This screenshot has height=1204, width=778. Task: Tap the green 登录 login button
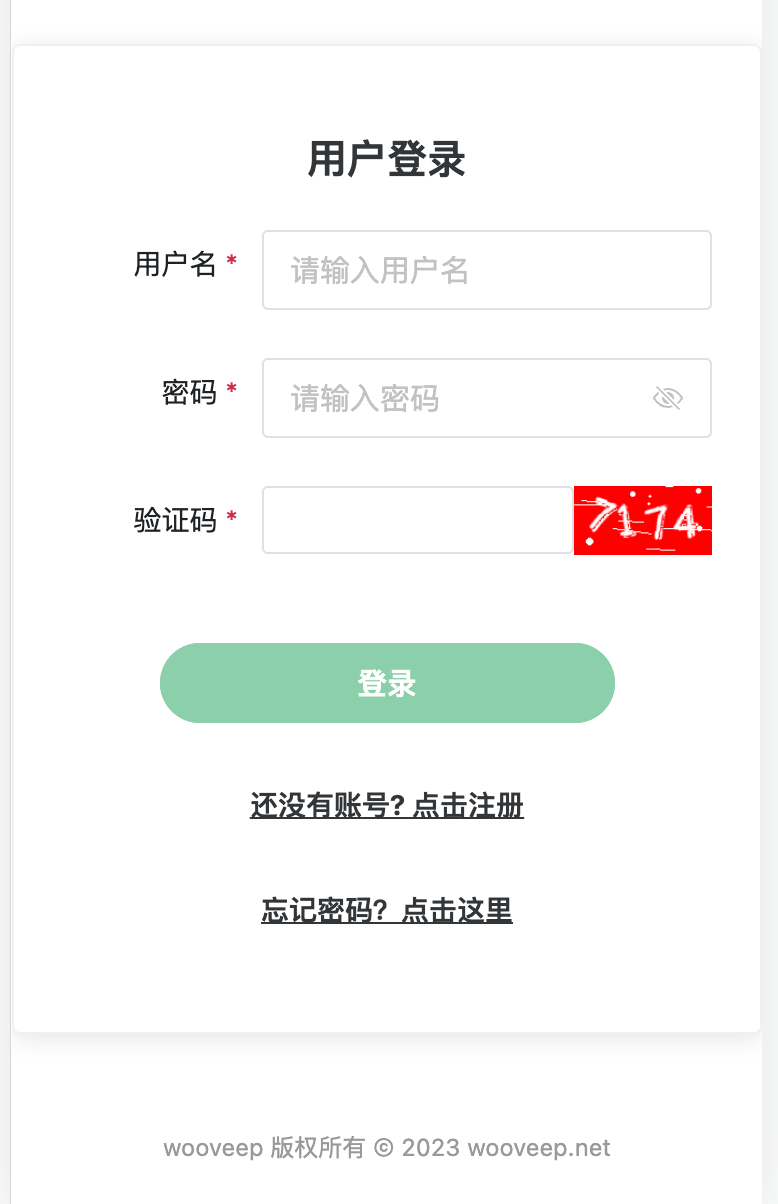pos(387,683)
